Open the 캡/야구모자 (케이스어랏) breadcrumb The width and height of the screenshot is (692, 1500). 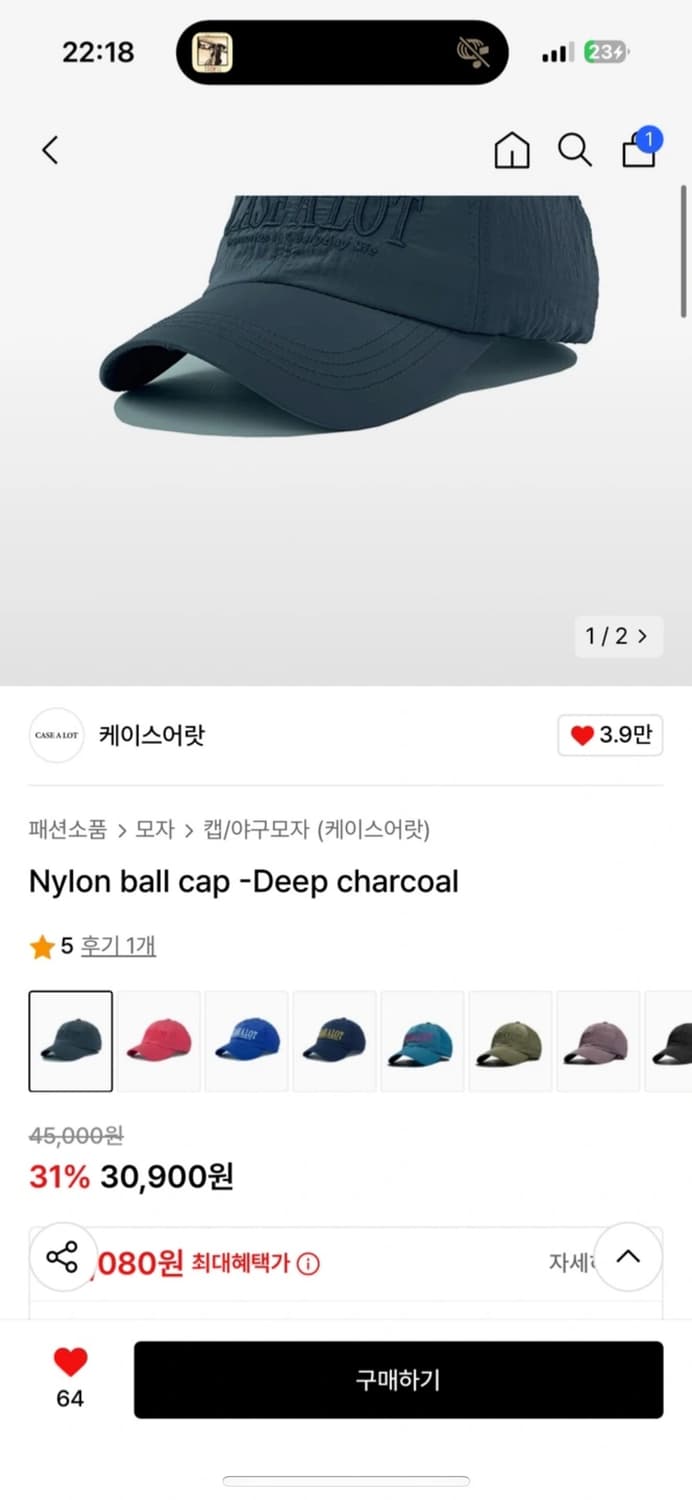point(316,829)
